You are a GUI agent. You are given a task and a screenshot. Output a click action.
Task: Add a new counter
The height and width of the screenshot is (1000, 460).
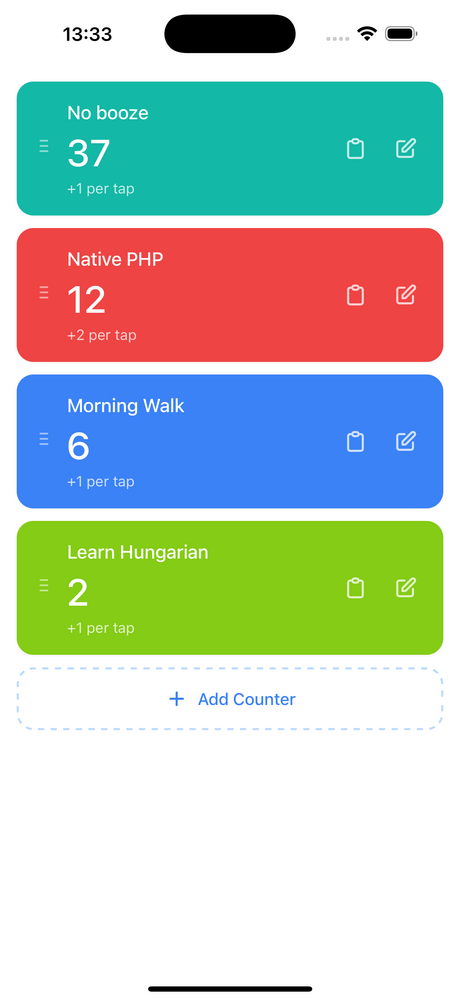click(x=230, y=699)
